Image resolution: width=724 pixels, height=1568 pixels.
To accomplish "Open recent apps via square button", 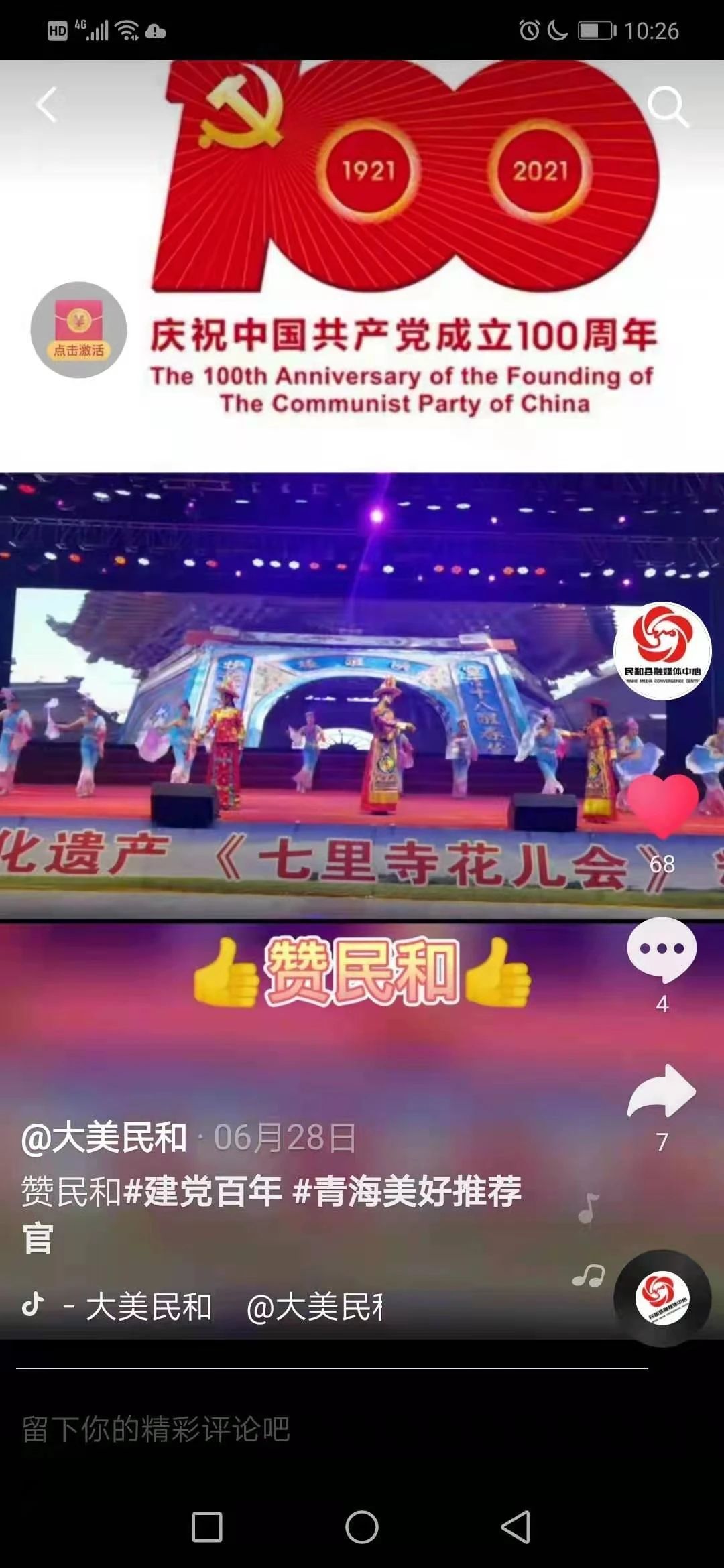I will 207,1527.
